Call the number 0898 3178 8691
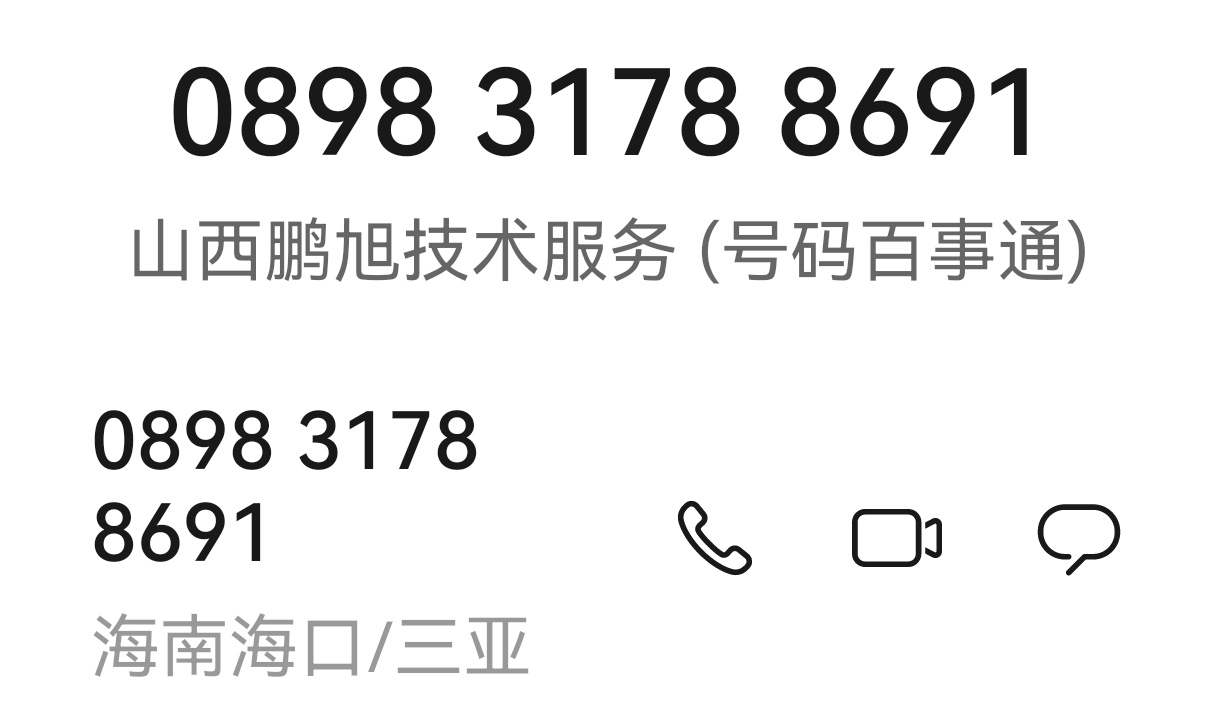This screenshot has height=713, width=1216. (x=714, y=538)
